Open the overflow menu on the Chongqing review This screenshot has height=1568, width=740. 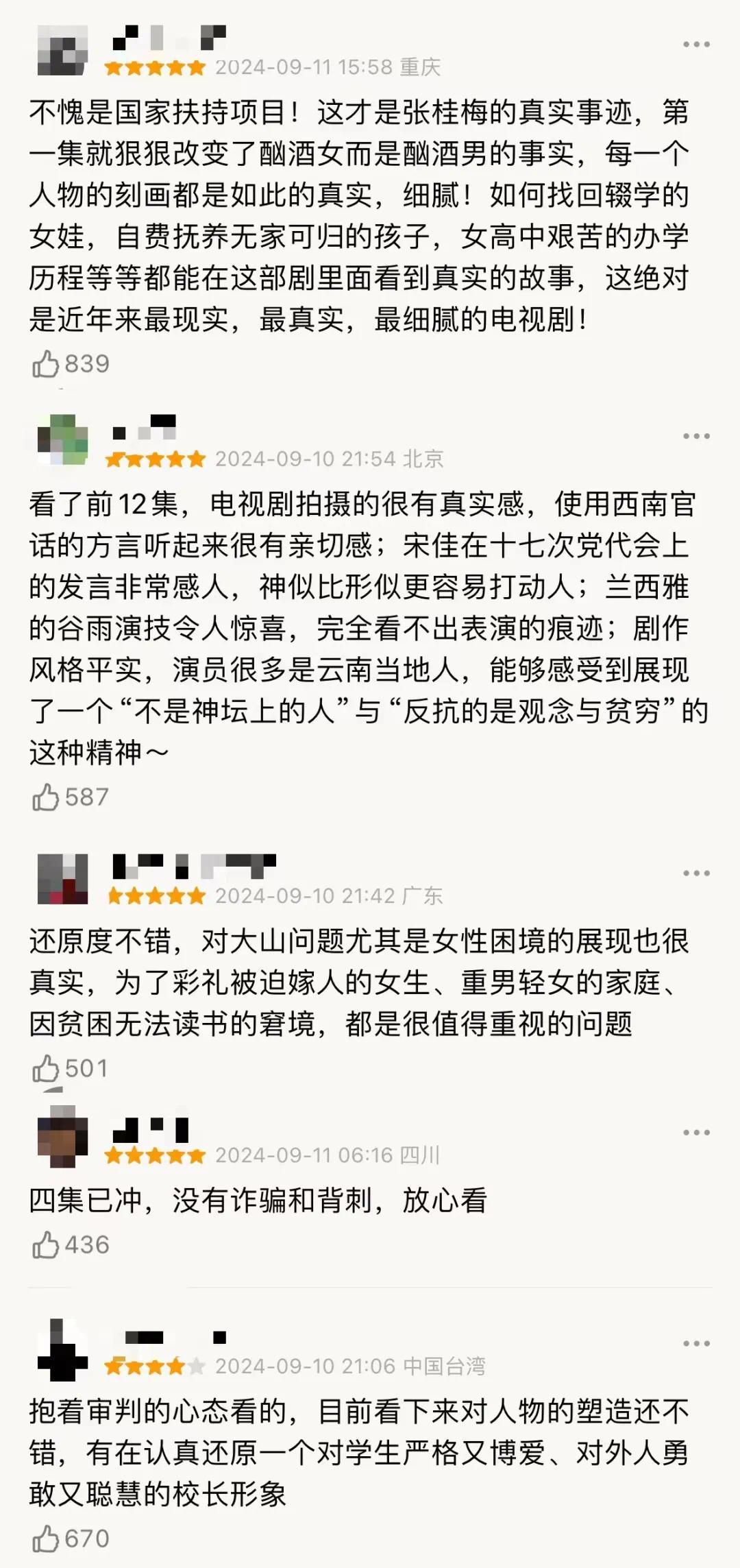click(x=696, y=45)
